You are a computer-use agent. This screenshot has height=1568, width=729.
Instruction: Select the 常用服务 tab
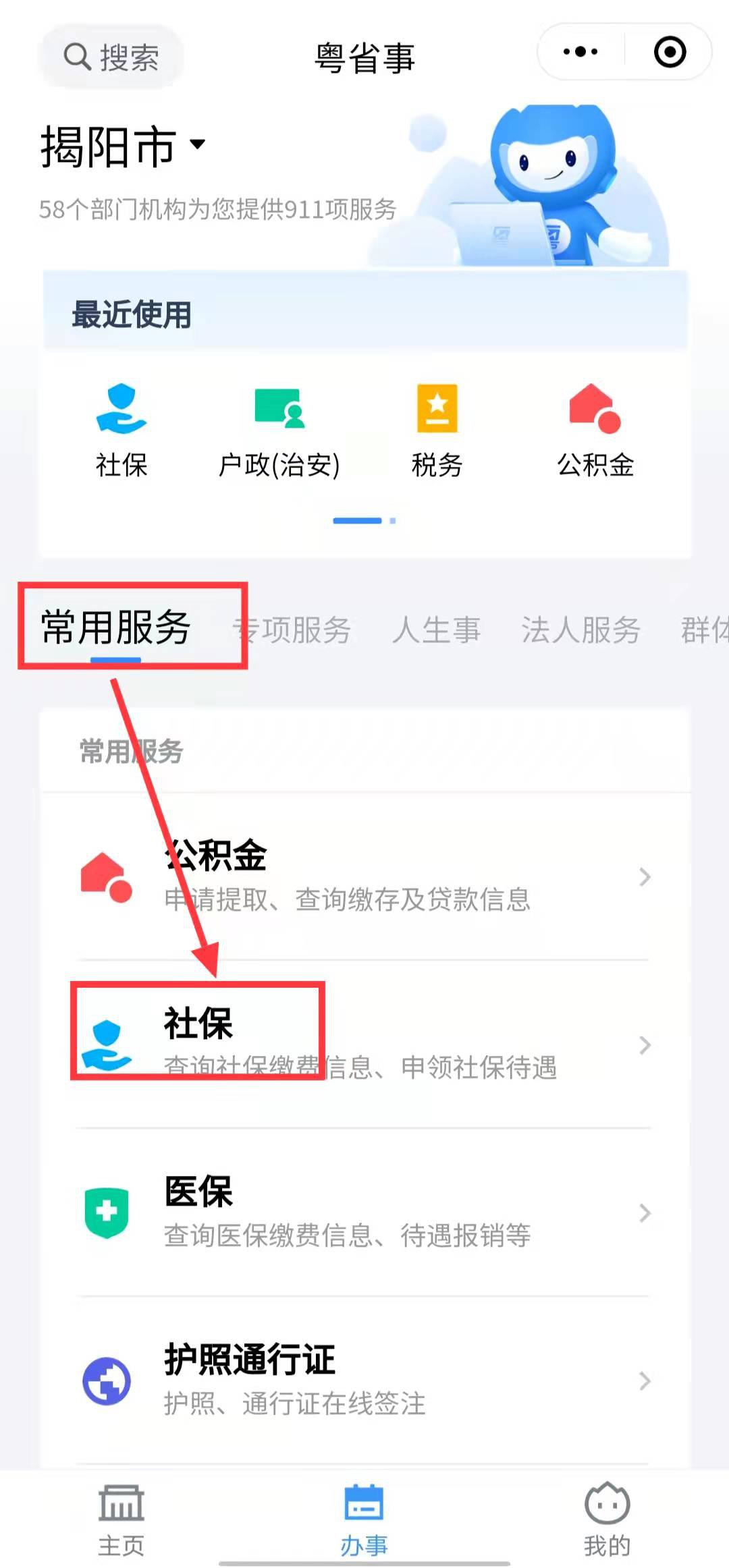click(x=116, y=627)
